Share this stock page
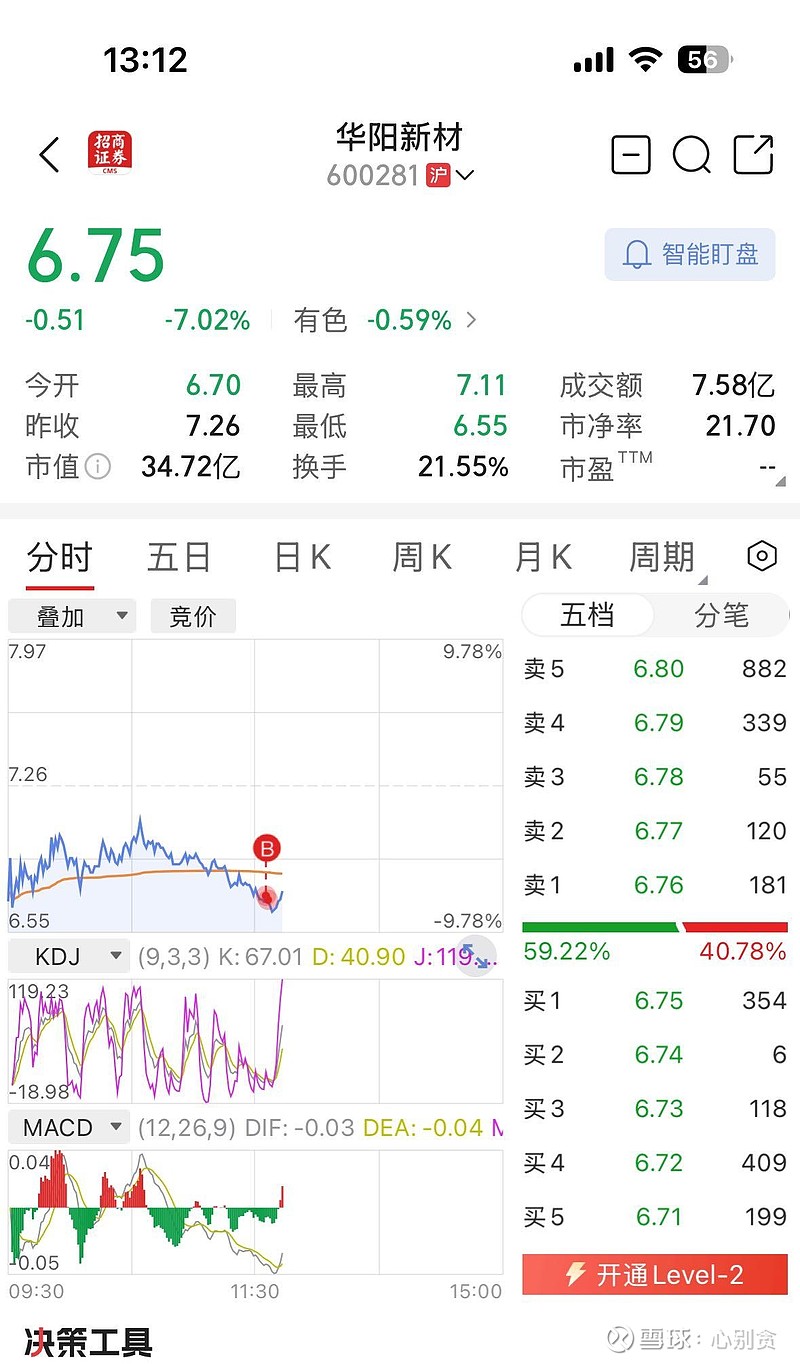800x1364 pixels. (754, 155)
